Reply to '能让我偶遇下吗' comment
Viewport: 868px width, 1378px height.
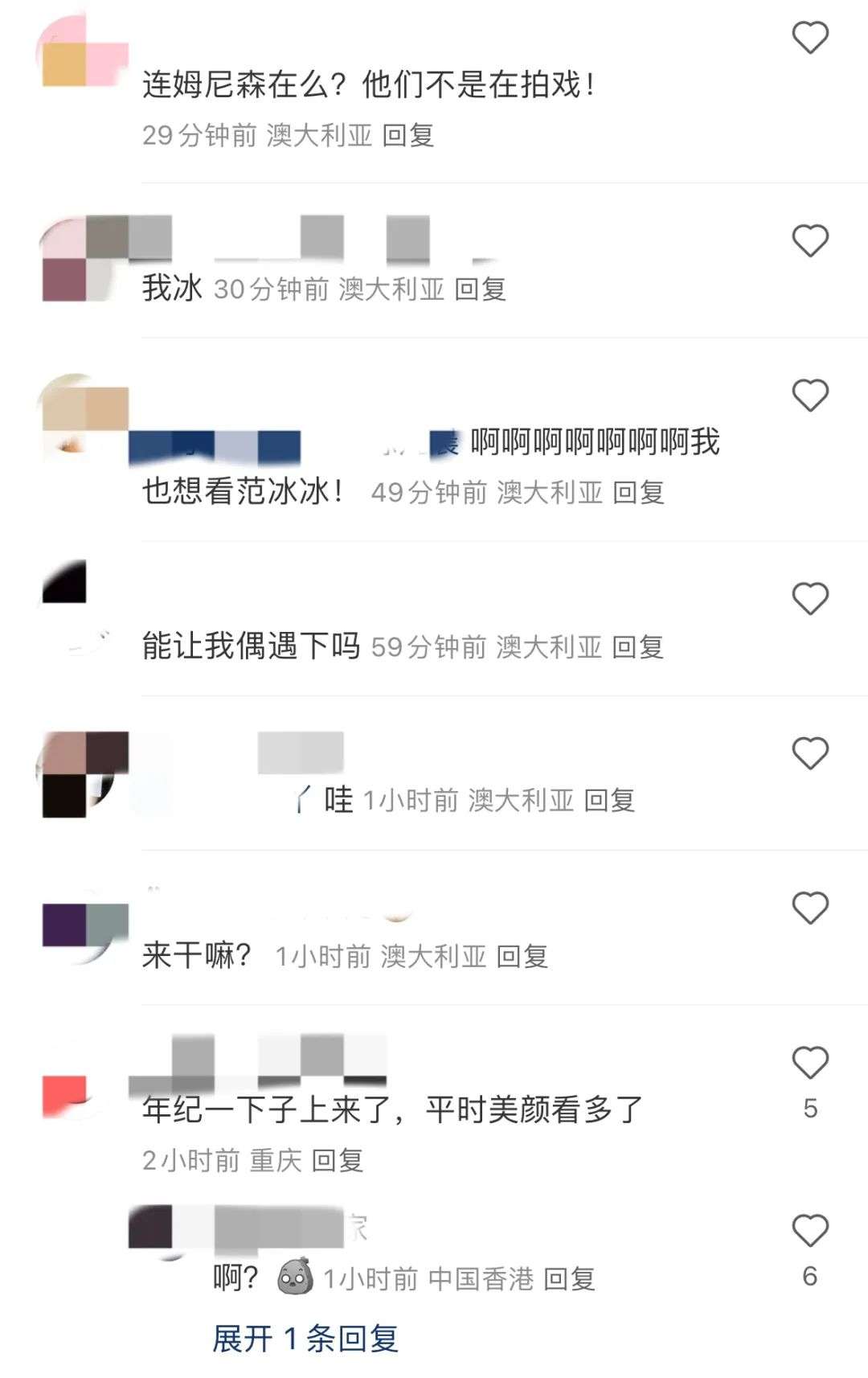(637, 646)
